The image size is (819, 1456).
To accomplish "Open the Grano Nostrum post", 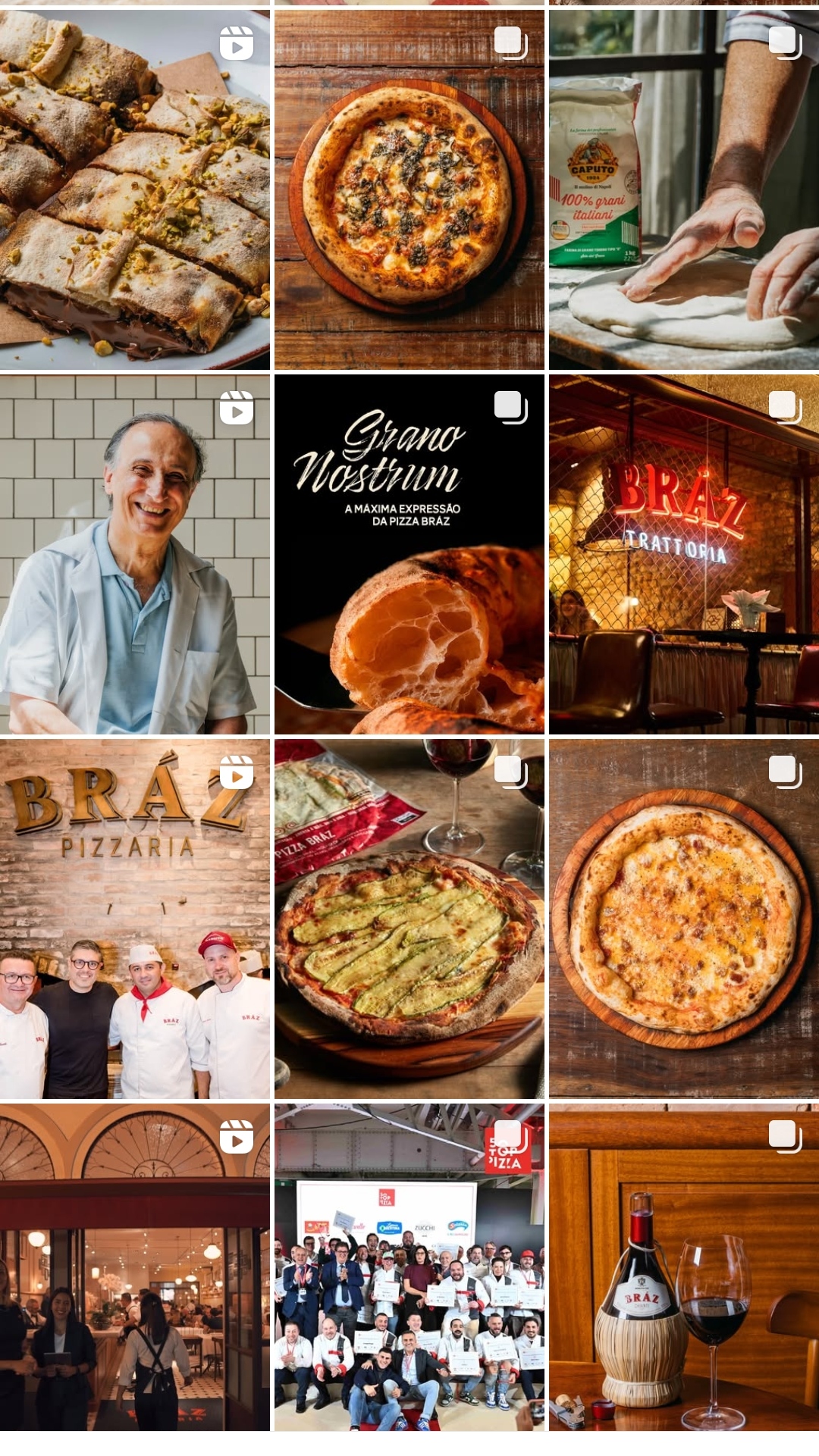I will [409, 554].
